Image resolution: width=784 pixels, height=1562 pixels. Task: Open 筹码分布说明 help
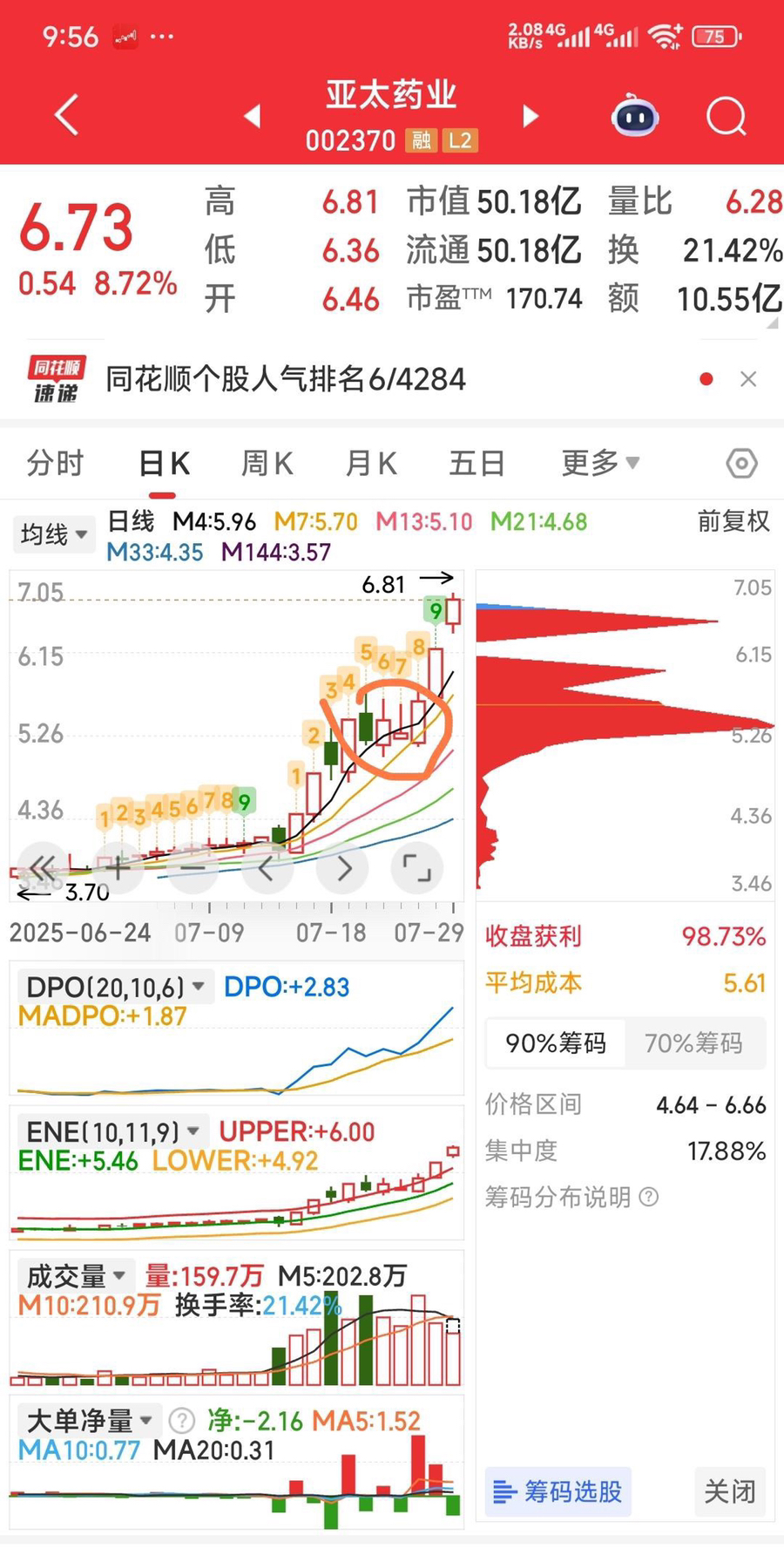tap(571, 1197)
